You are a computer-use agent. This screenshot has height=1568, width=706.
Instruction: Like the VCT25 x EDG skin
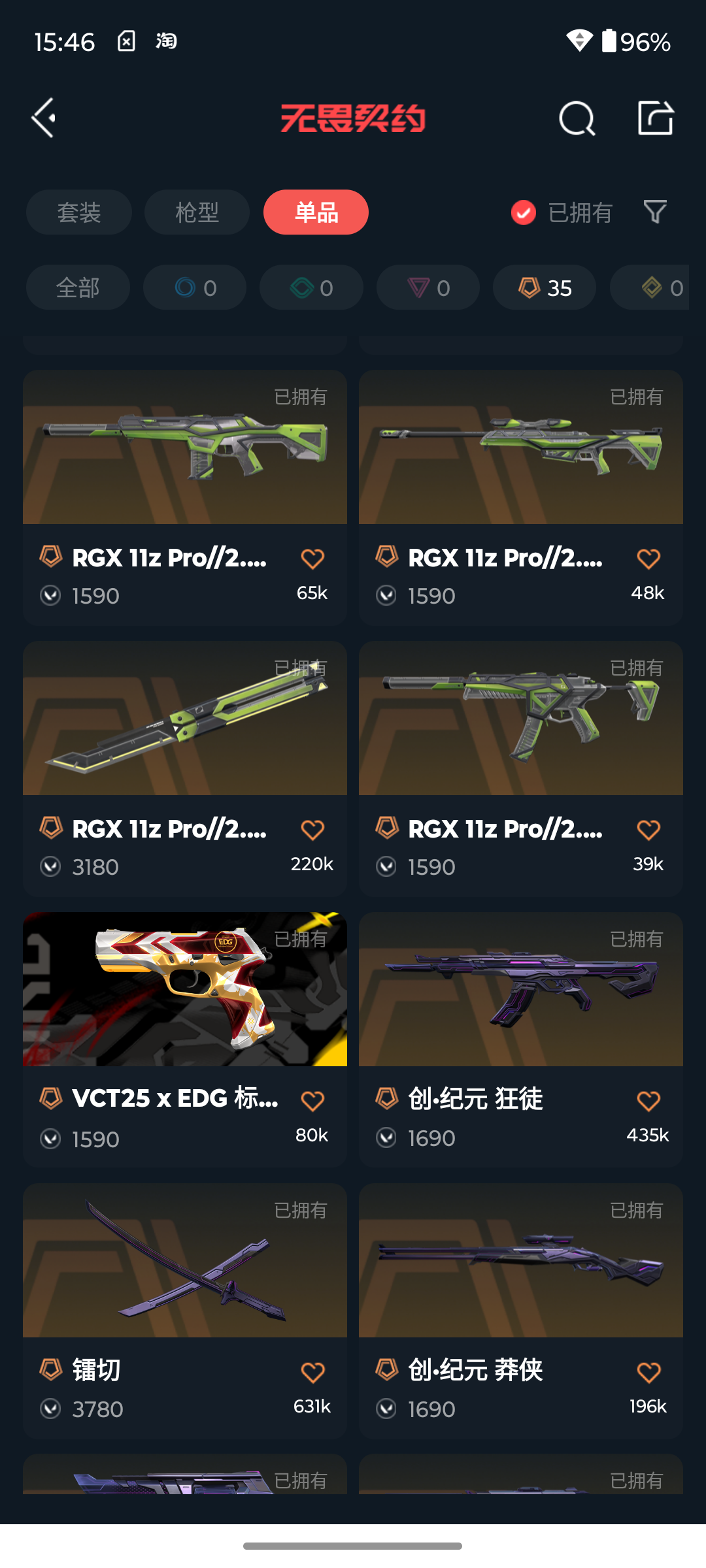312,1102
